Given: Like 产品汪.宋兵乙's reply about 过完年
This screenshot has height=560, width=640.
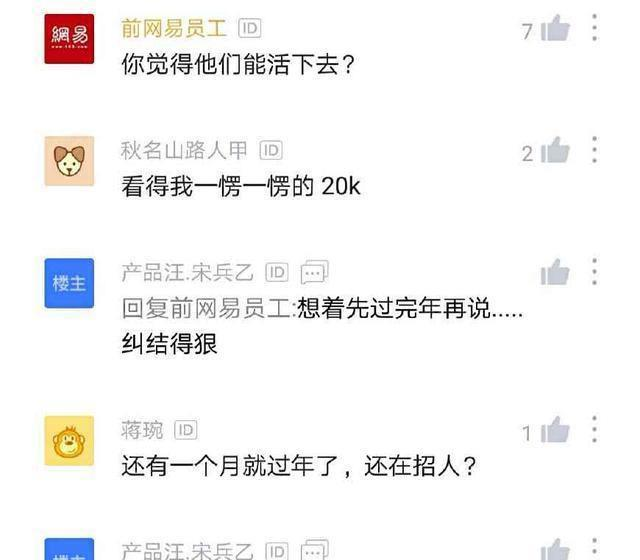Looking at the screenshot, I should tap(555, 272).
